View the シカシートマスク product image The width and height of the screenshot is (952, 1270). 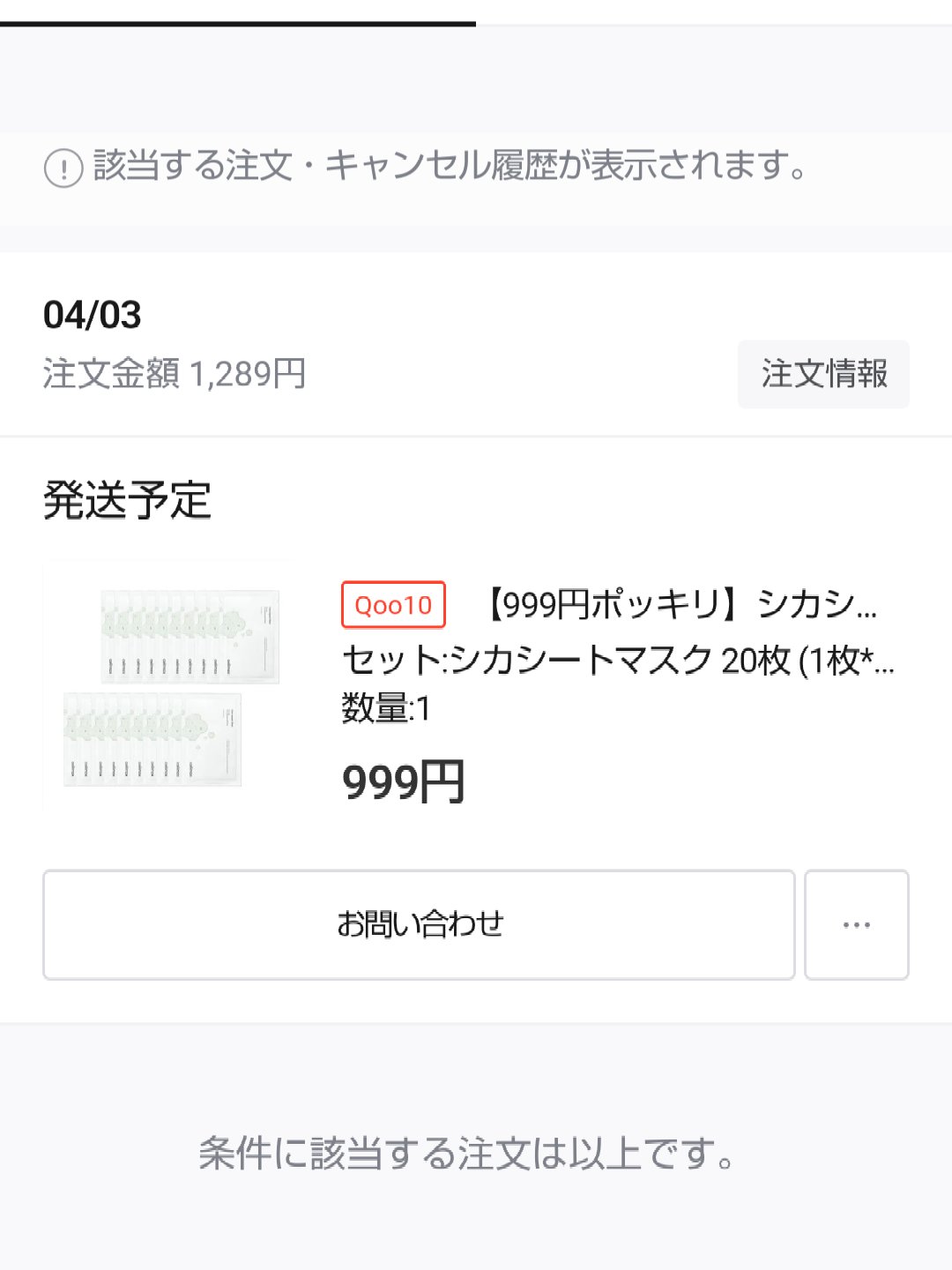[167, 686]
